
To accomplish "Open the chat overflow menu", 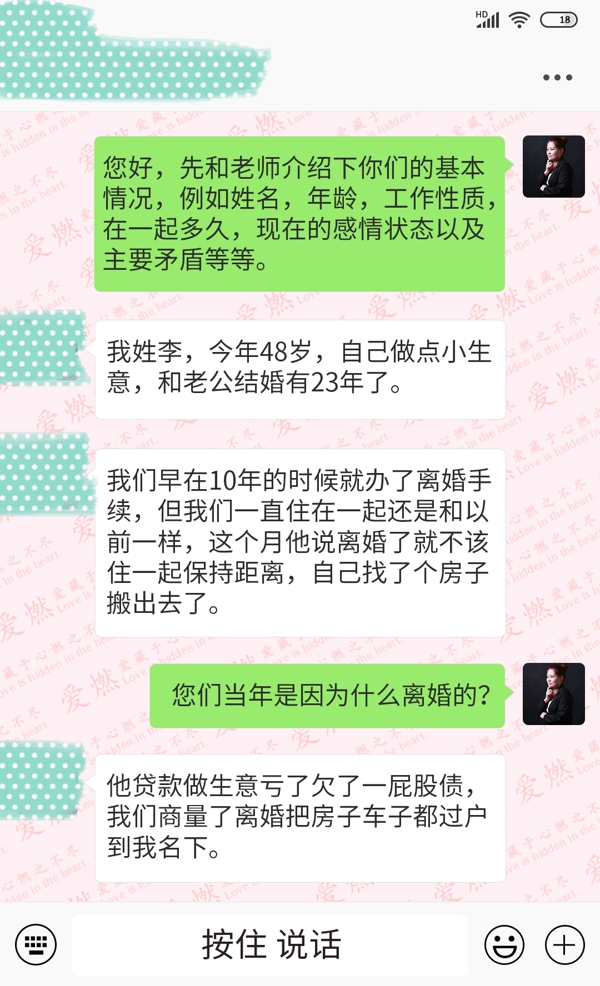I will click(x=557, y=78).
